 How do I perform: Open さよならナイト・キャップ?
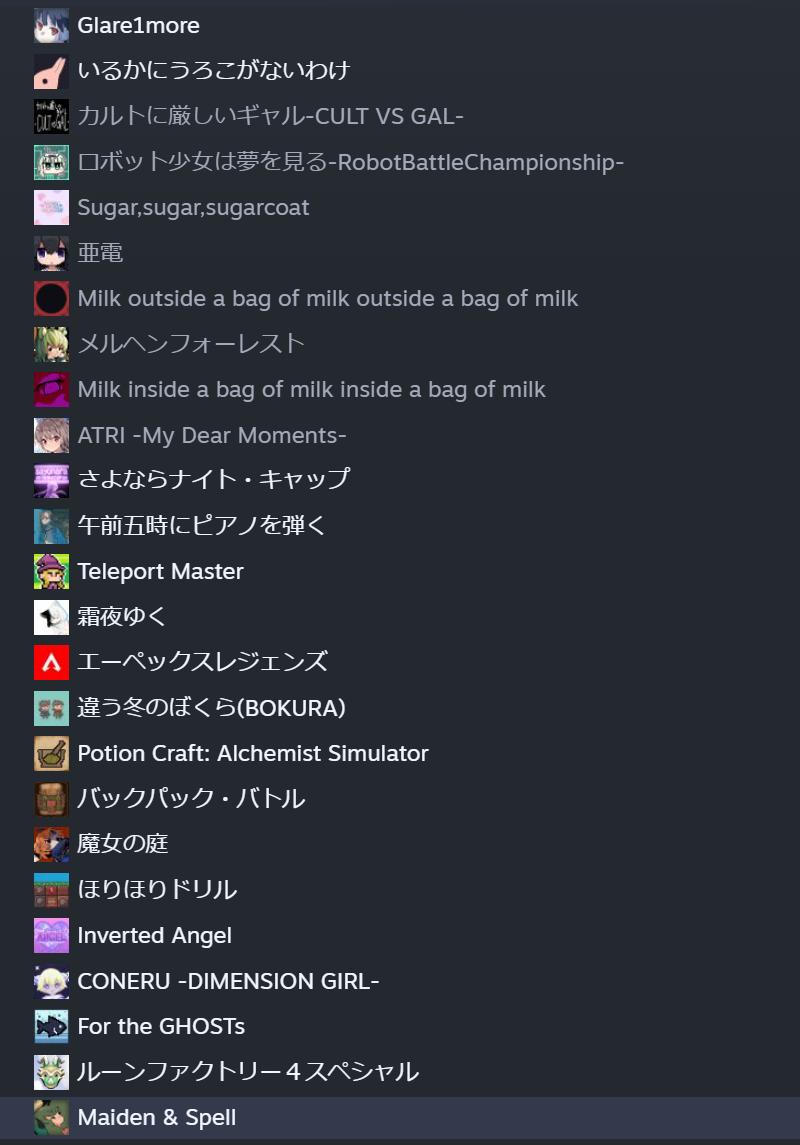coord(400,480)
